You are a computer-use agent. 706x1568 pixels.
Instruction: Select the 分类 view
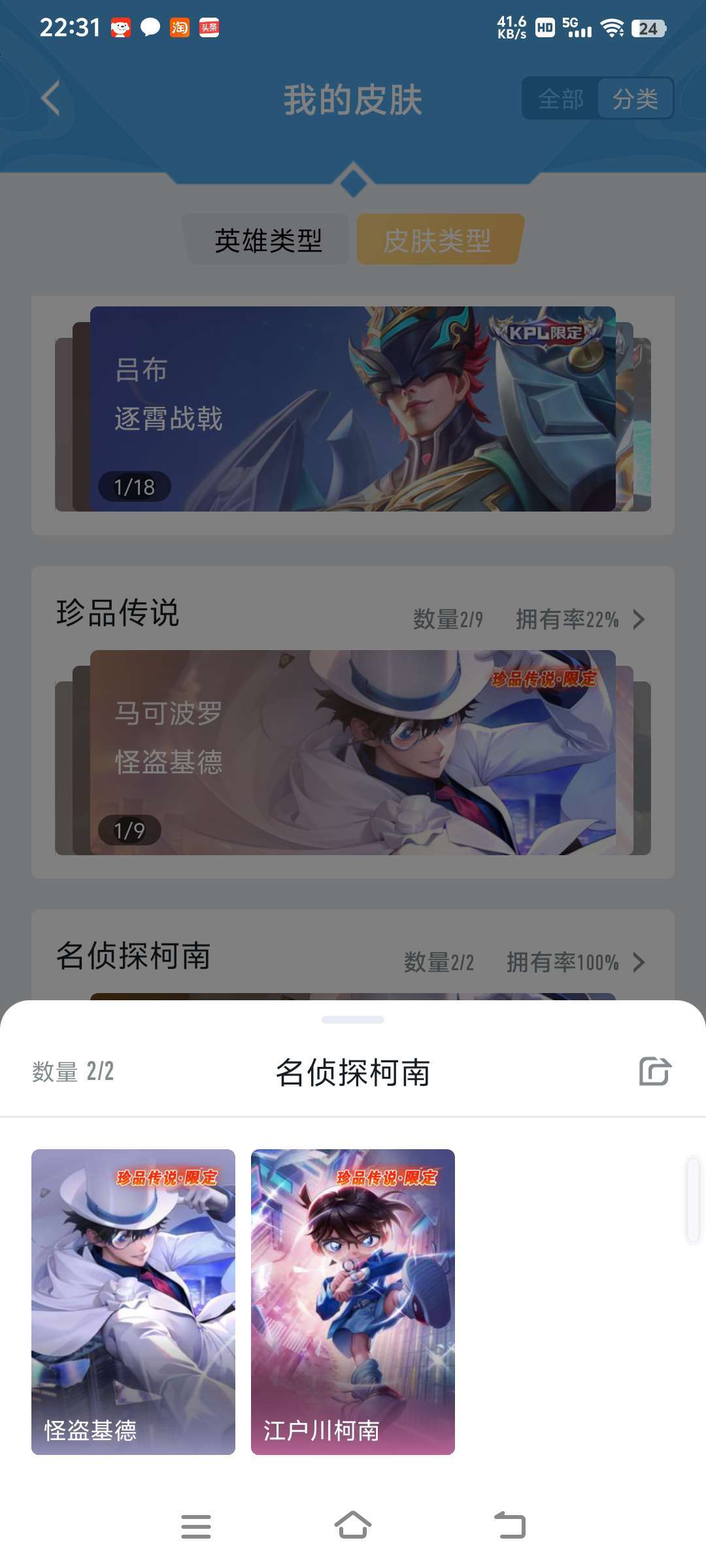pos(635,99)
